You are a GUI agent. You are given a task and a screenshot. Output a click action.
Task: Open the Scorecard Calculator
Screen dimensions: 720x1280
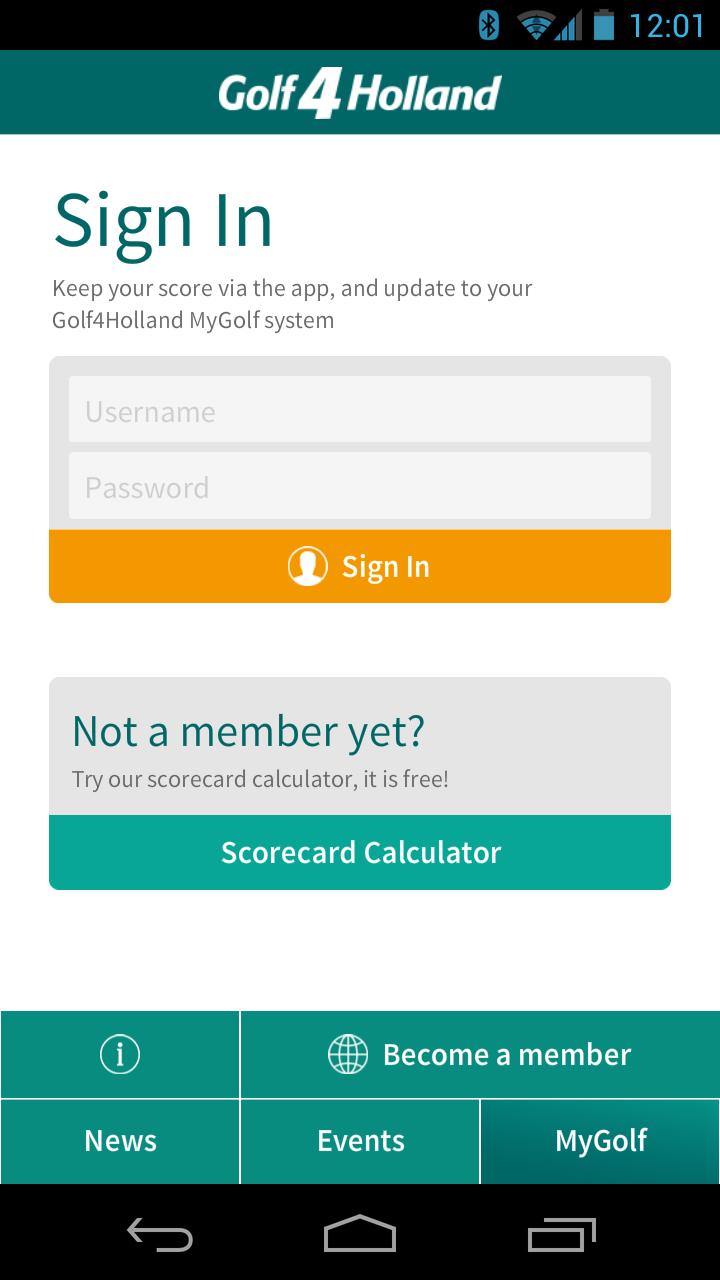click(x=359, y=852)
